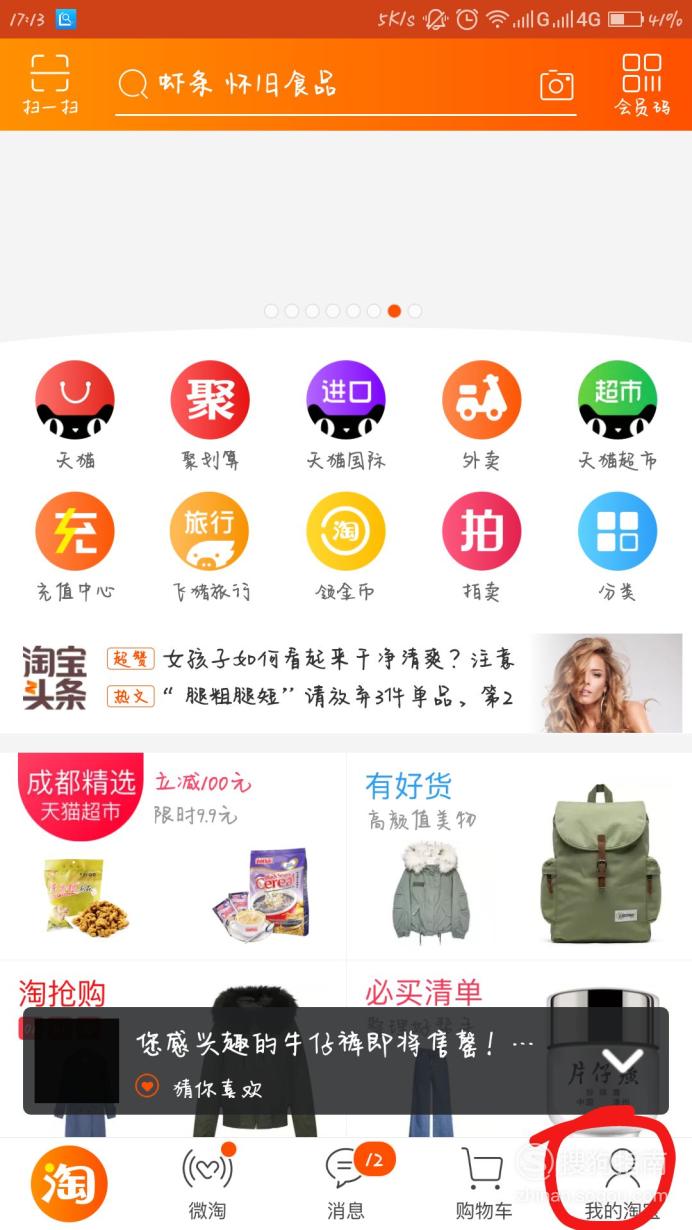Screen dimensions: 692x1230
Task: Open the 会员码 member code
Action: coord(642,84)
